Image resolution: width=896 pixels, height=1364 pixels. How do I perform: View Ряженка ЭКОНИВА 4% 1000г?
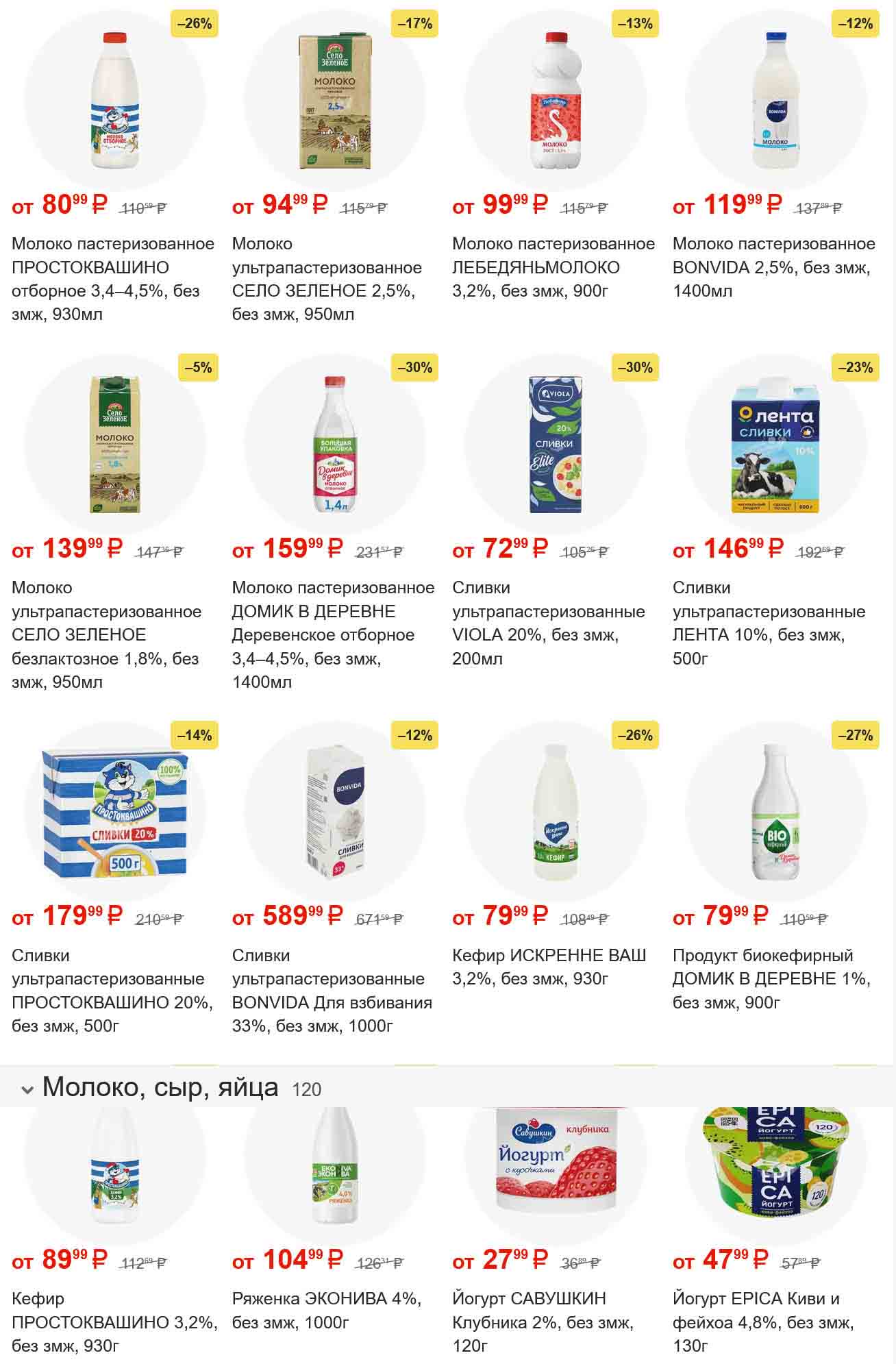335,1171
